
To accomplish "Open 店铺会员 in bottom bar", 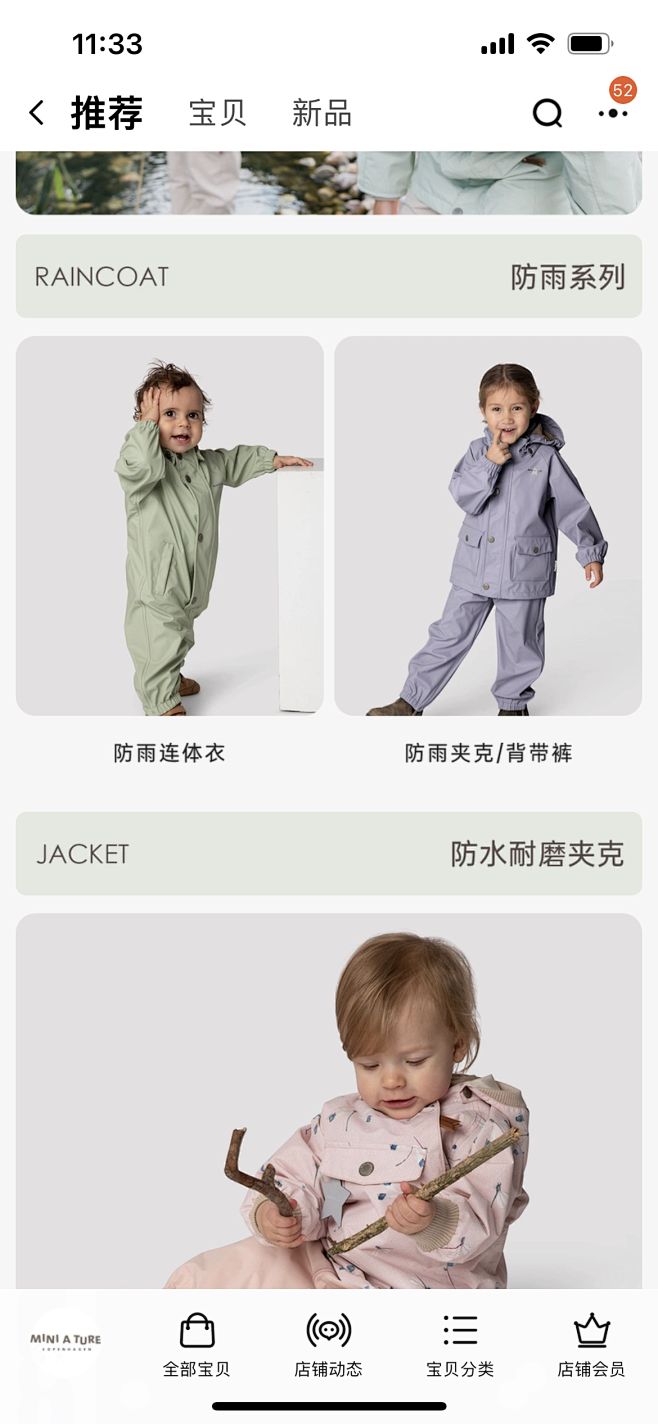I will [591, 1345].
